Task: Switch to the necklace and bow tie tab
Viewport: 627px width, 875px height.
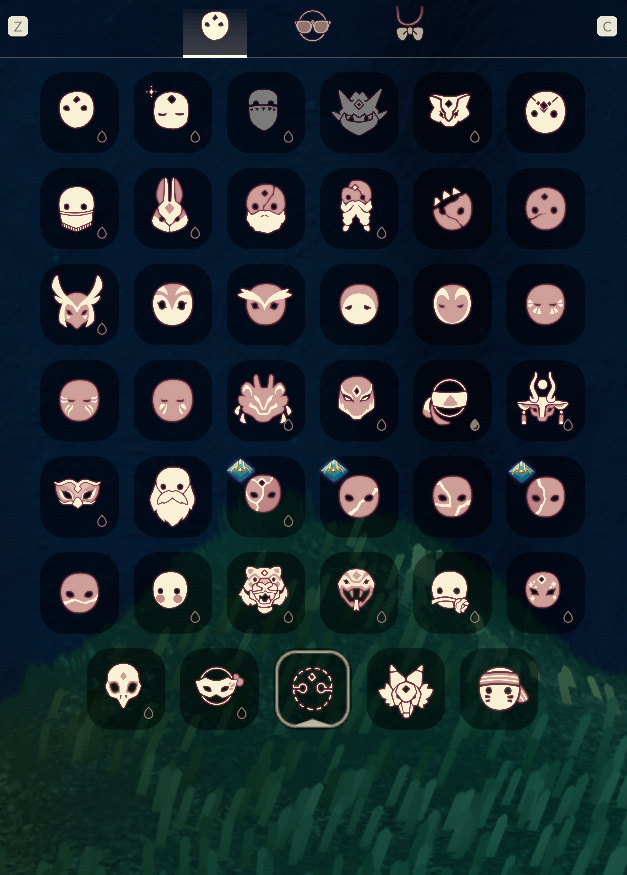Action: (409, 25)
